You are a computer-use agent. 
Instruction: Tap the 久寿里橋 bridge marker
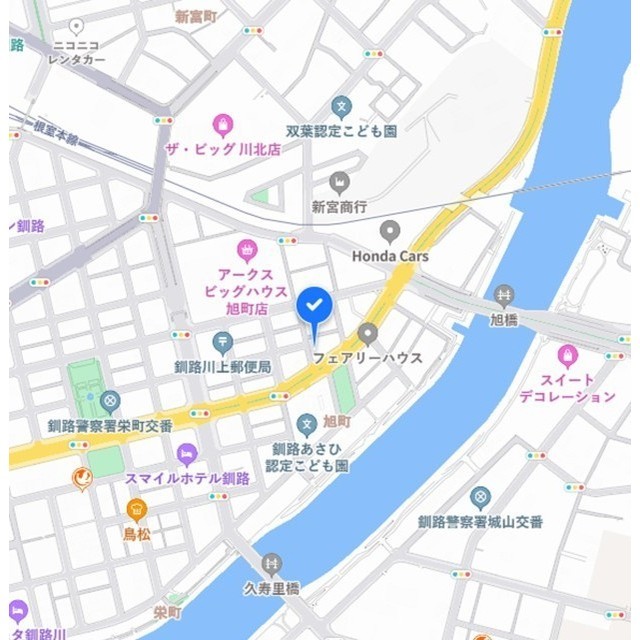point(270,565)
